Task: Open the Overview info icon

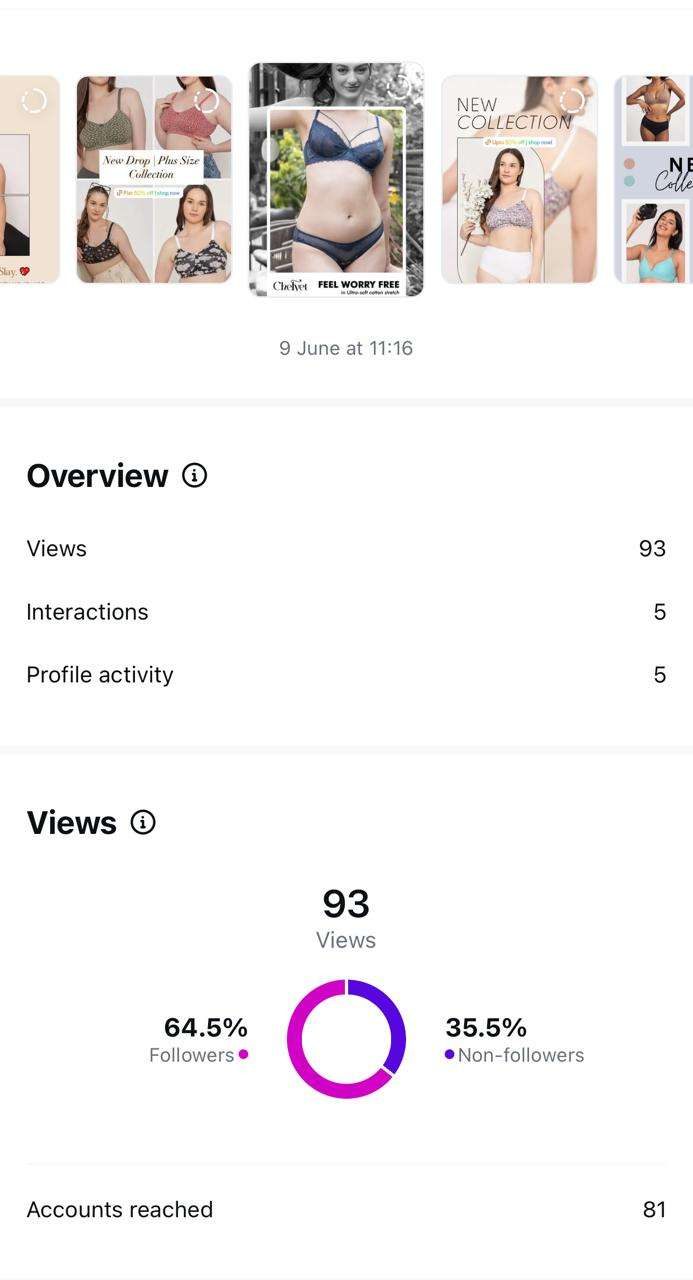Action: coord(195,475)
